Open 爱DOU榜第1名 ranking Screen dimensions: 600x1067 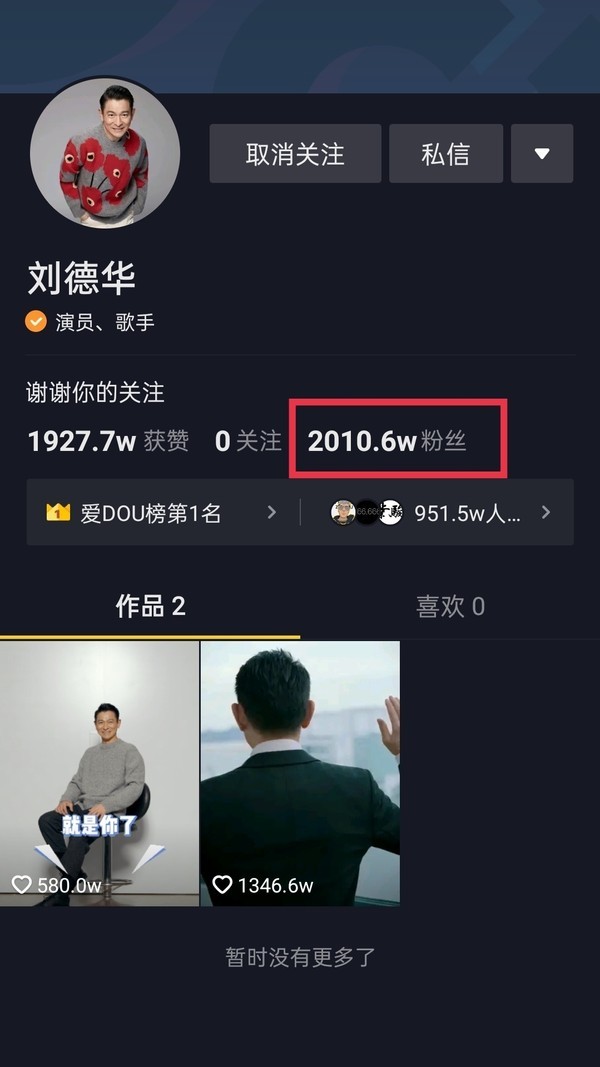coord(160,513)
